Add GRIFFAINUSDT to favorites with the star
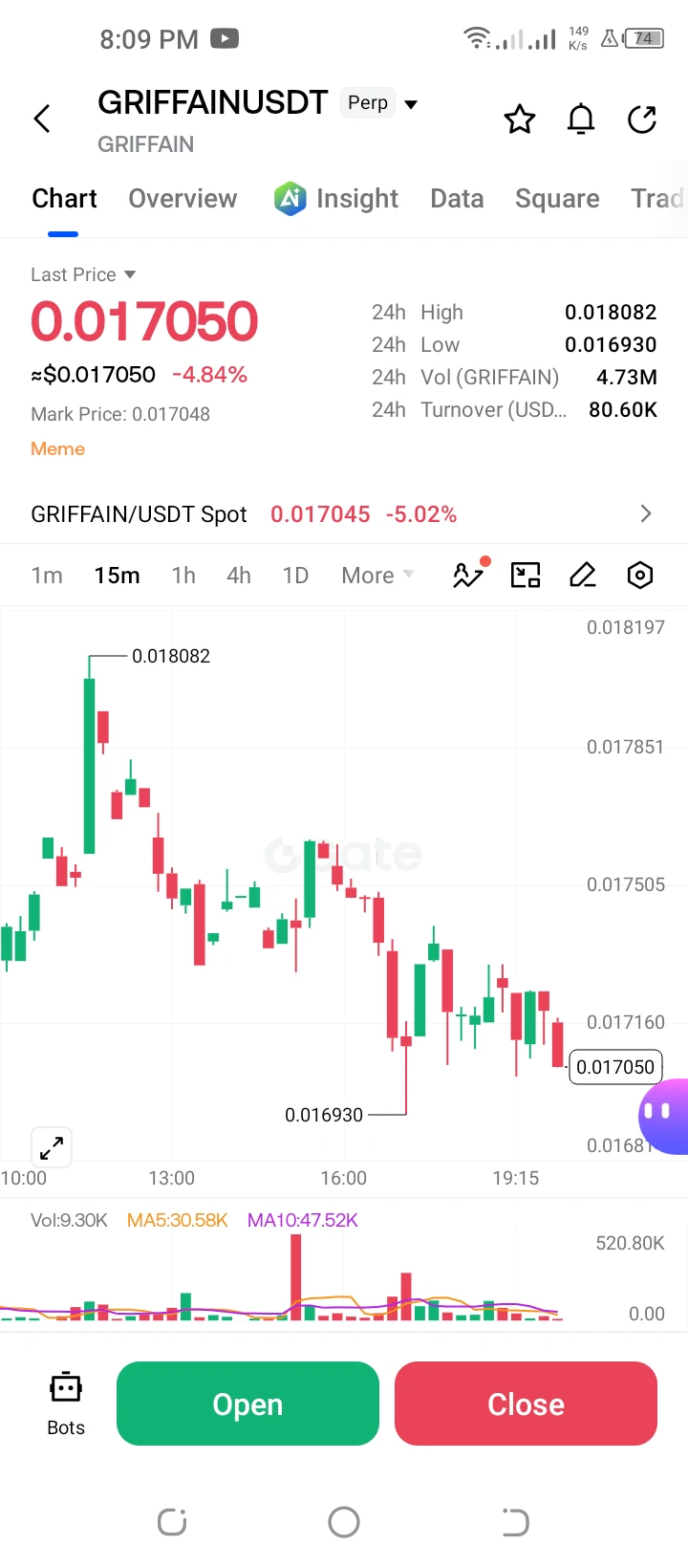 pos(520,120)
